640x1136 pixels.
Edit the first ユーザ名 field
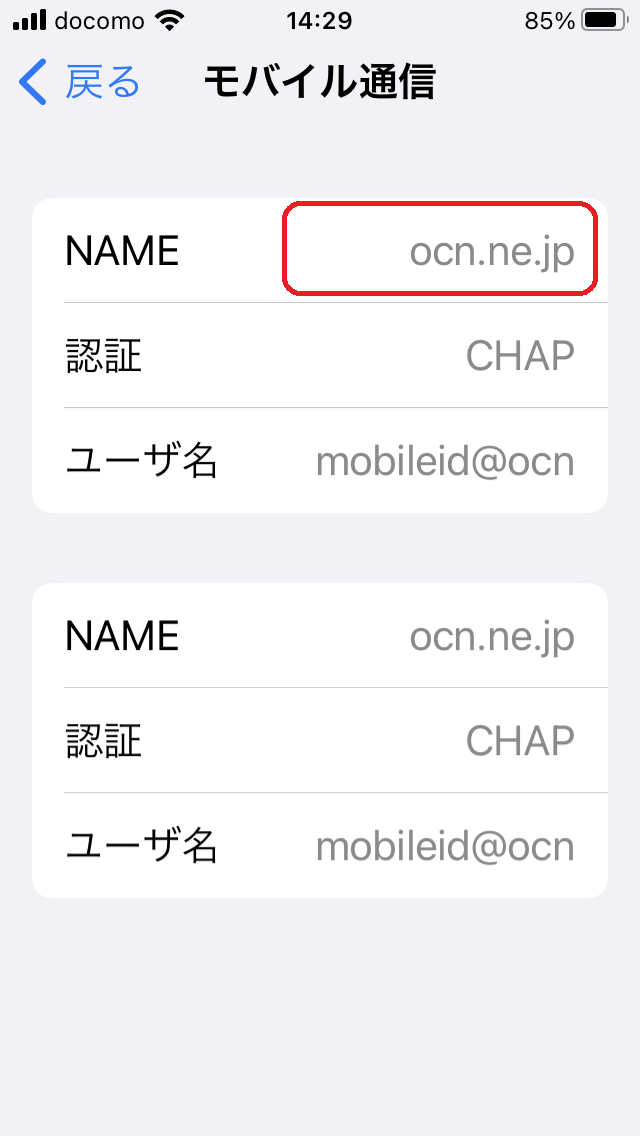tap(320, 460)
